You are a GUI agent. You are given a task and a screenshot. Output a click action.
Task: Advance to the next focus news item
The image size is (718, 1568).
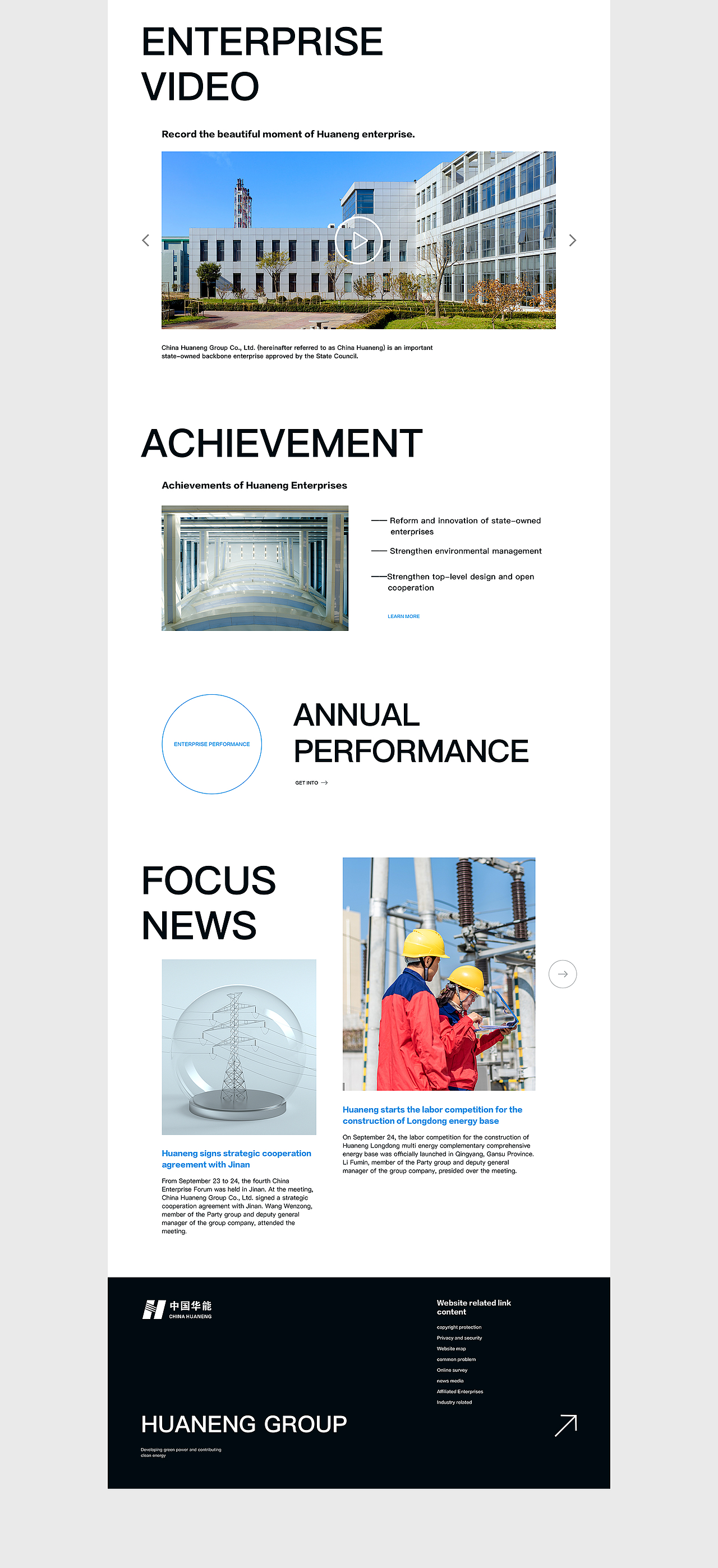(x=562, y=974)
